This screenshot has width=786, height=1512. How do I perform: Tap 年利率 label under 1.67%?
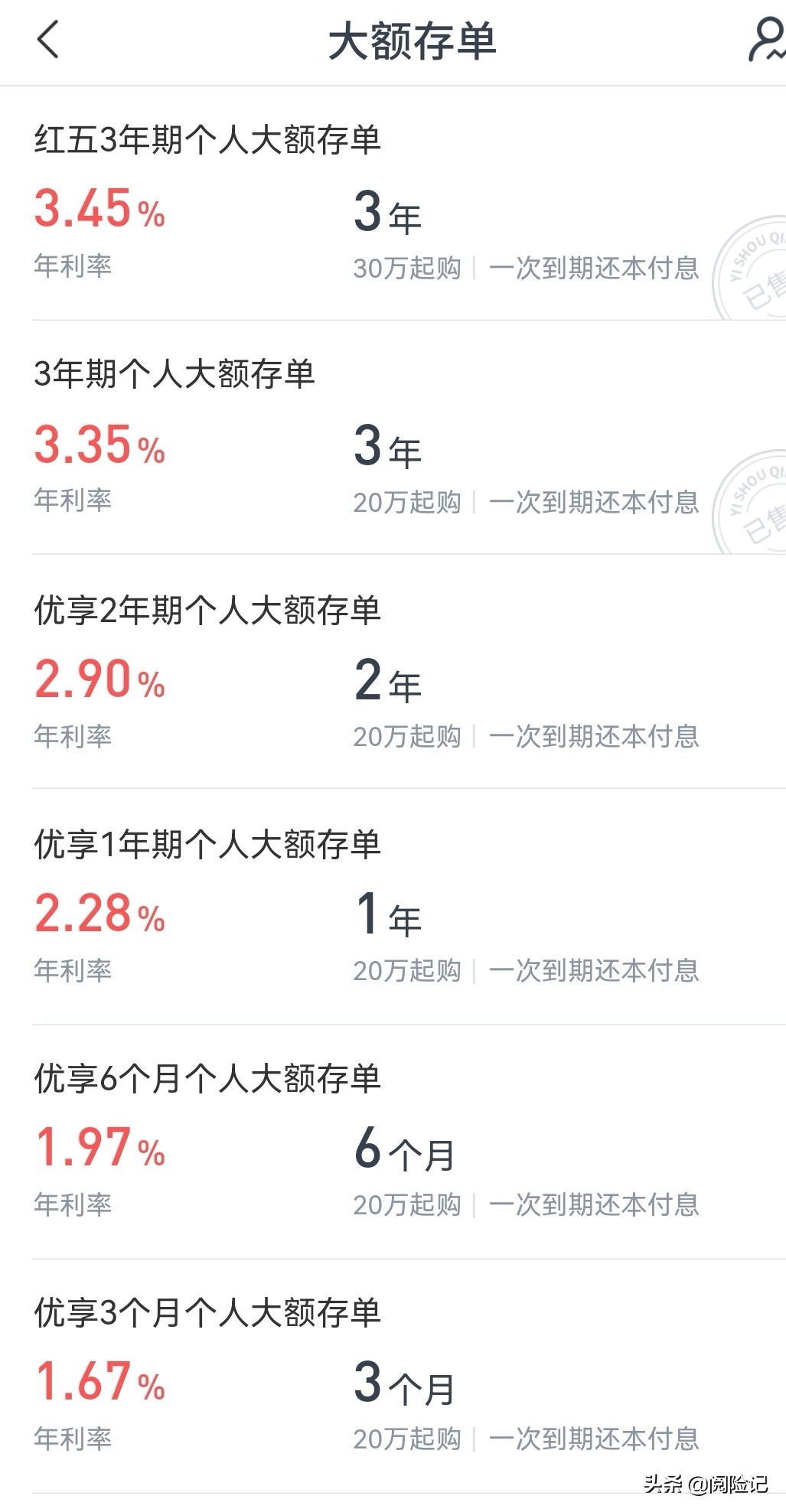pyautogui.click(x=73, y=1439)
